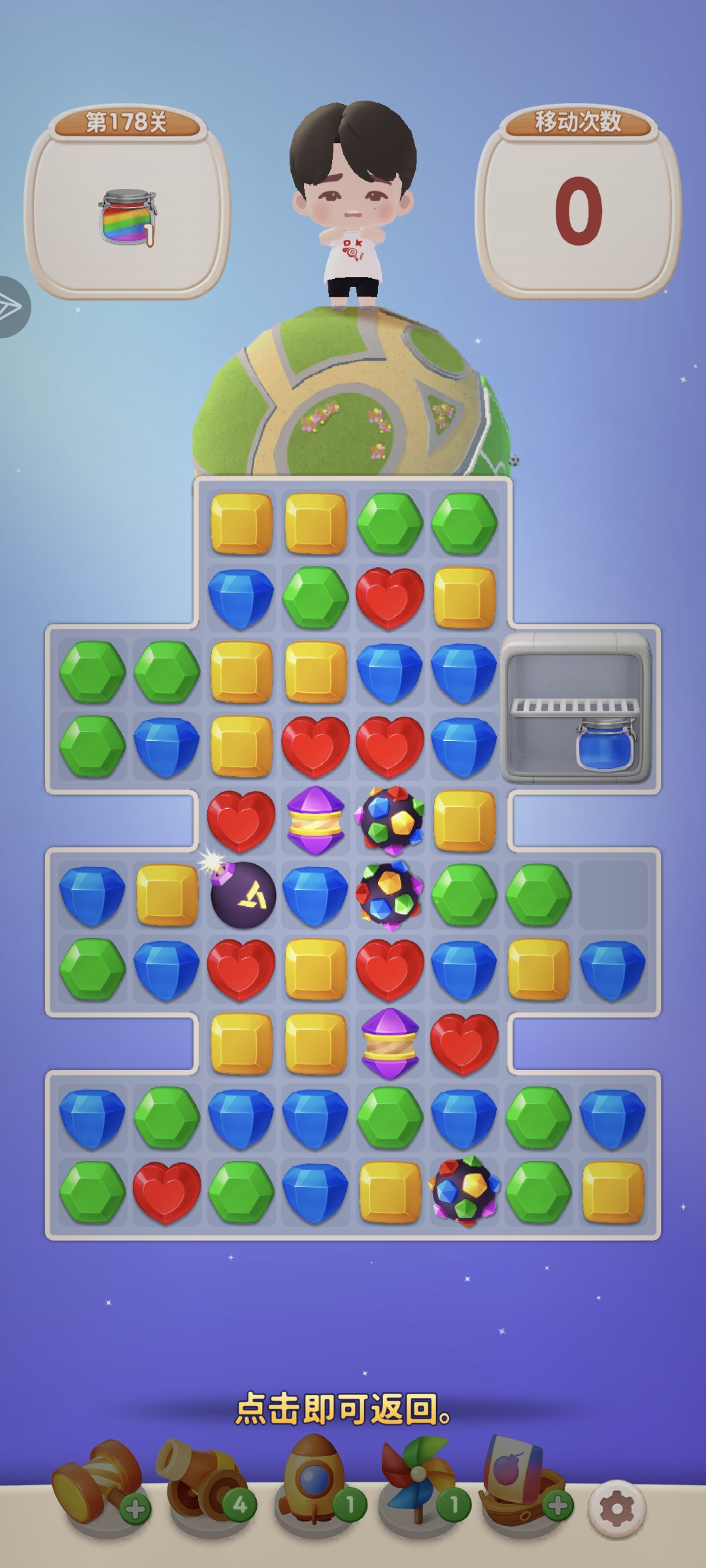Tap the rainbow jar level goal
The image size is (706, 1568).
[x=127, y=217]
